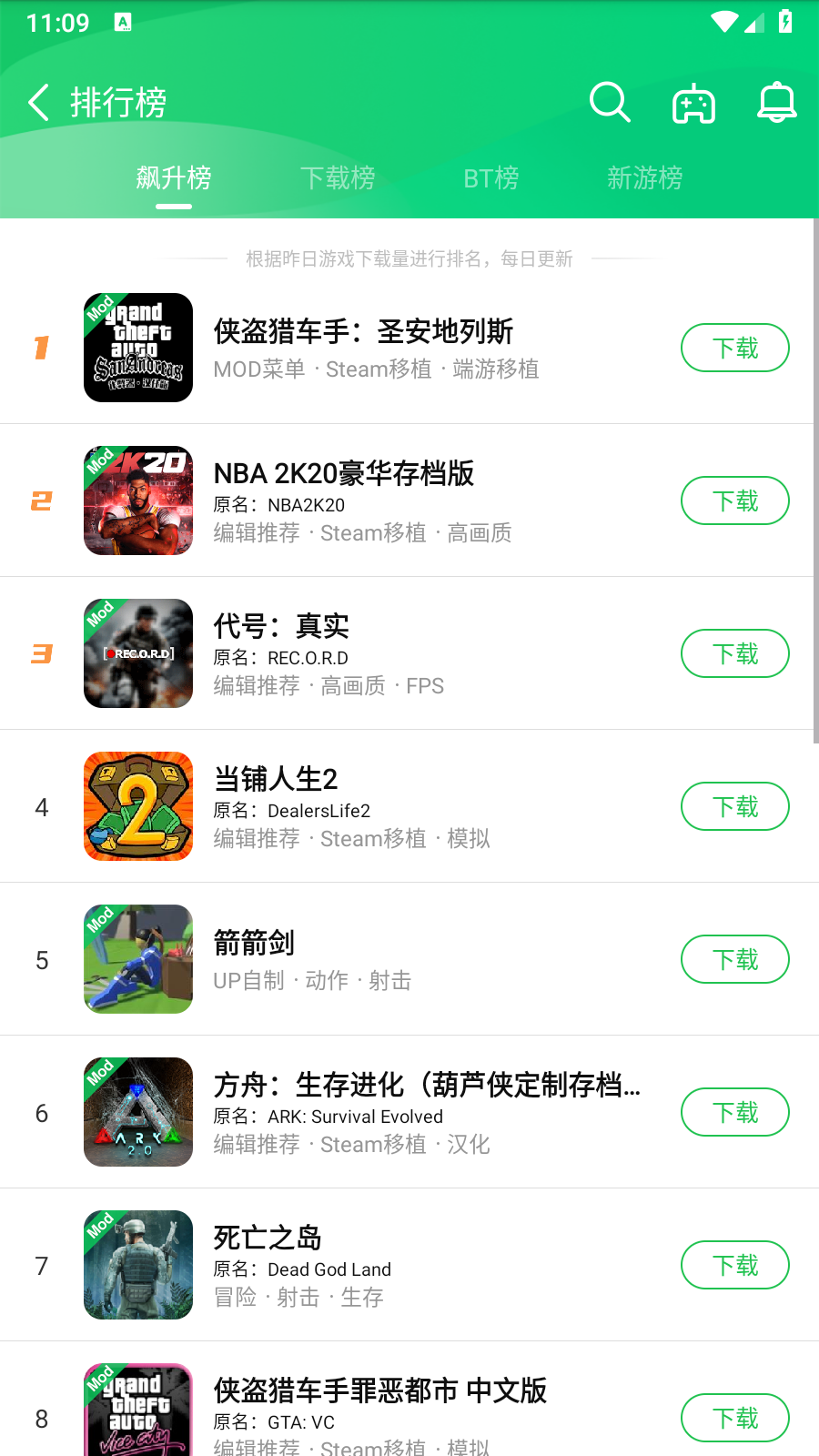Screen dimensions: 819x1456
Task: Select the 飙升榜 tab
Action: point(174,177)
